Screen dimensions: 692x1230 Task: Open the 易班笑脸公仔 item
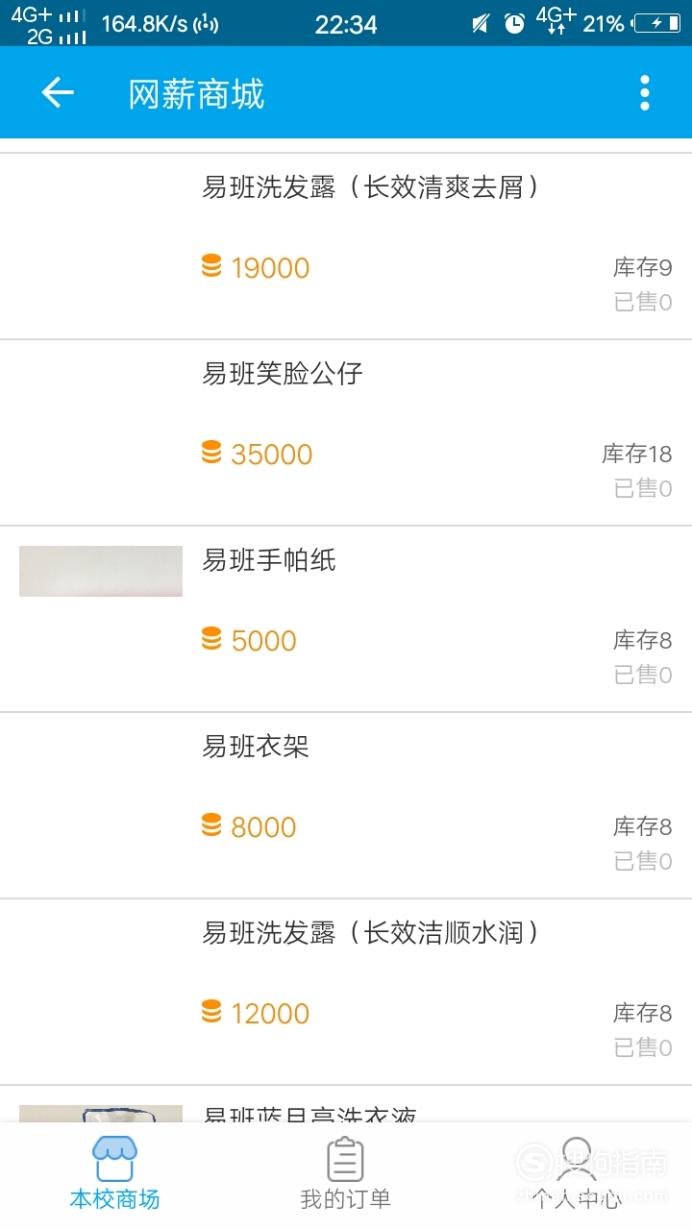346,433
